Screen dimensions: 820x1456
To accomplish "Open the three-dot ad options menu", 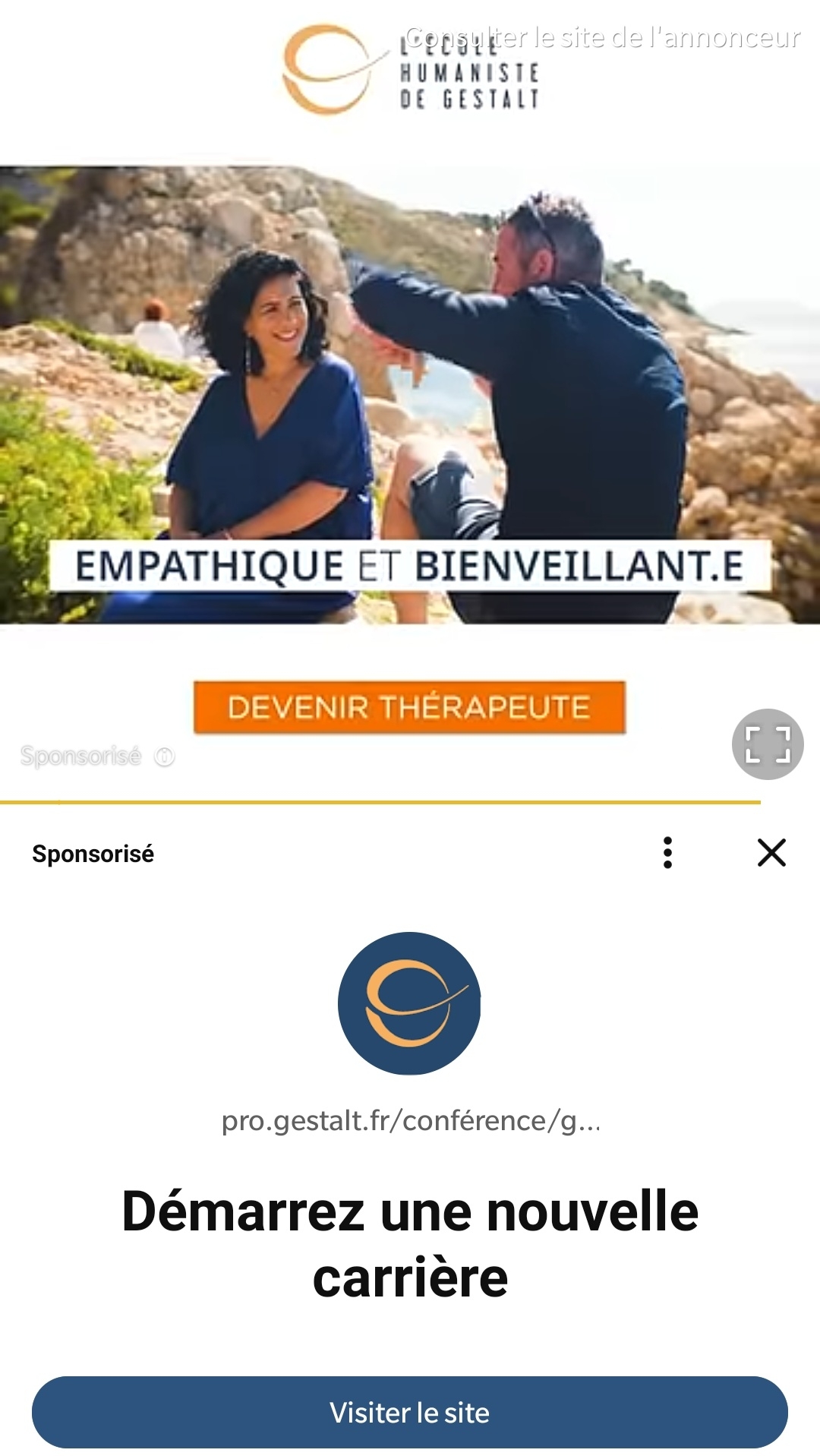I will pyautogui.click(x=667, y=853).
